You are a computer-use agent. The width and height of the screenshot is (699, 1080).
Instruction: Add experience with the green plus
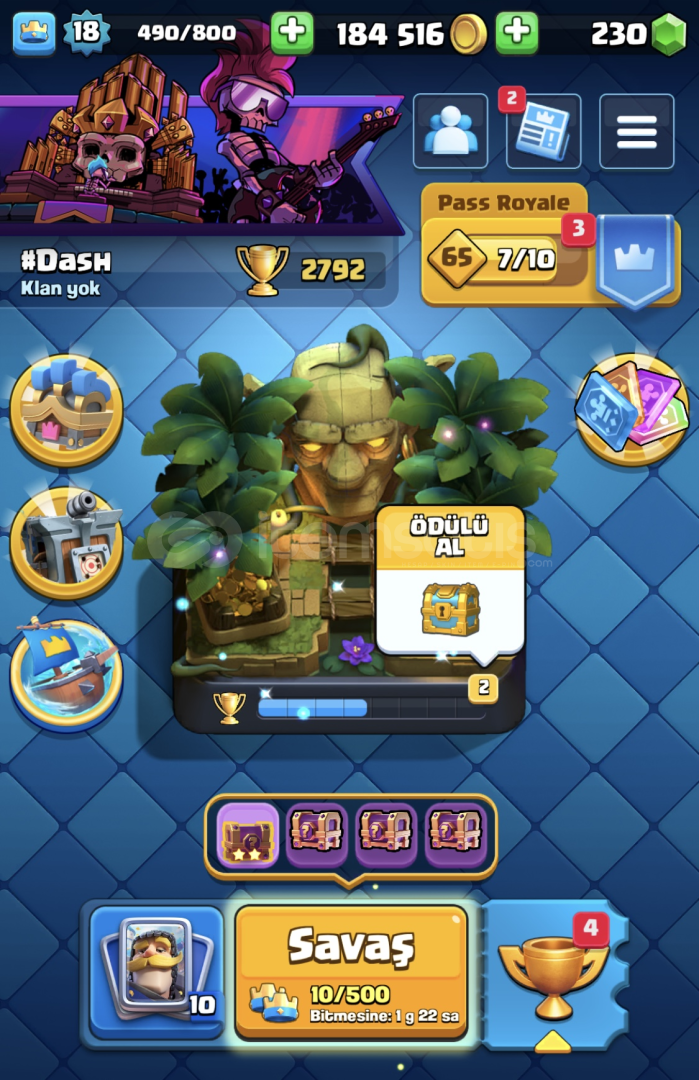(x=292, y=33)
